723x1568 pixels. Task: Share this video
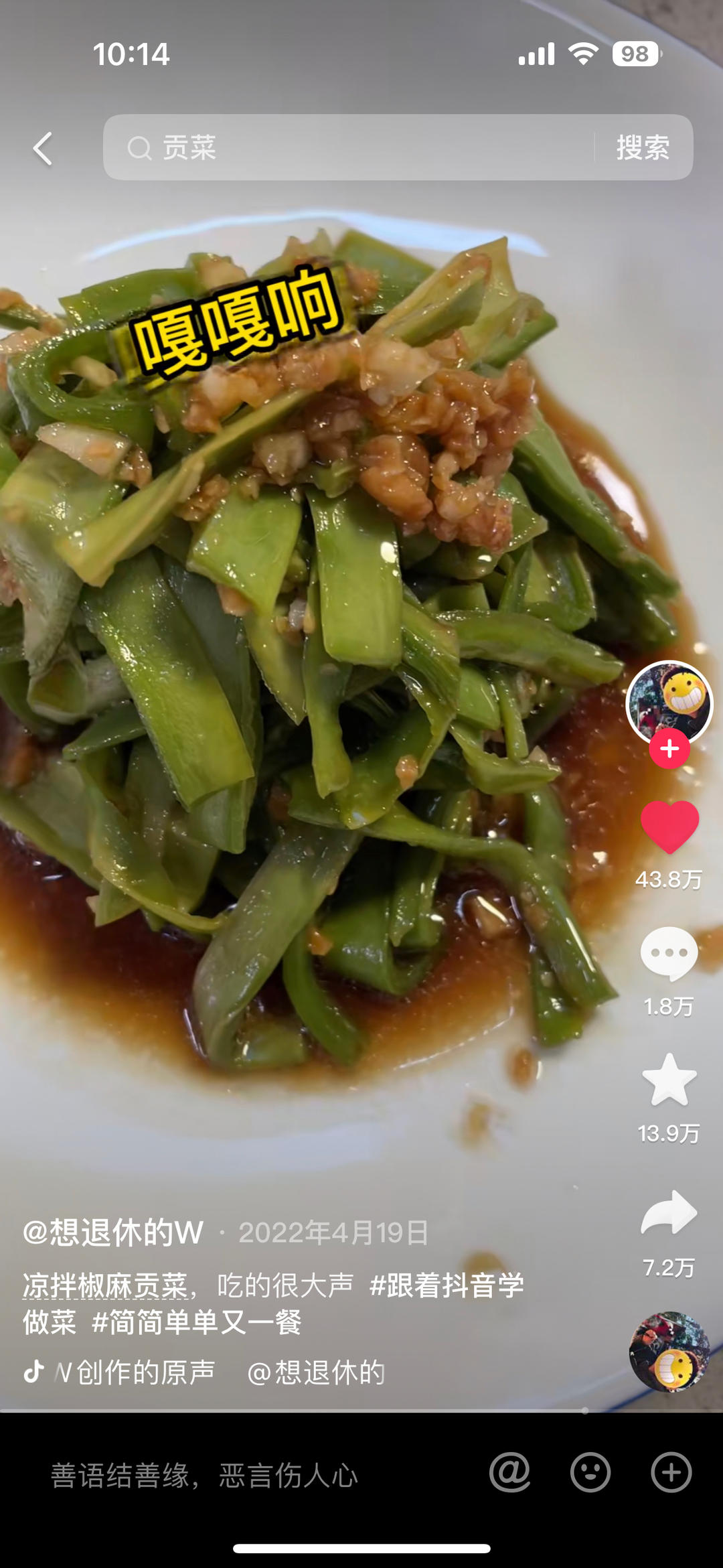669,1212
